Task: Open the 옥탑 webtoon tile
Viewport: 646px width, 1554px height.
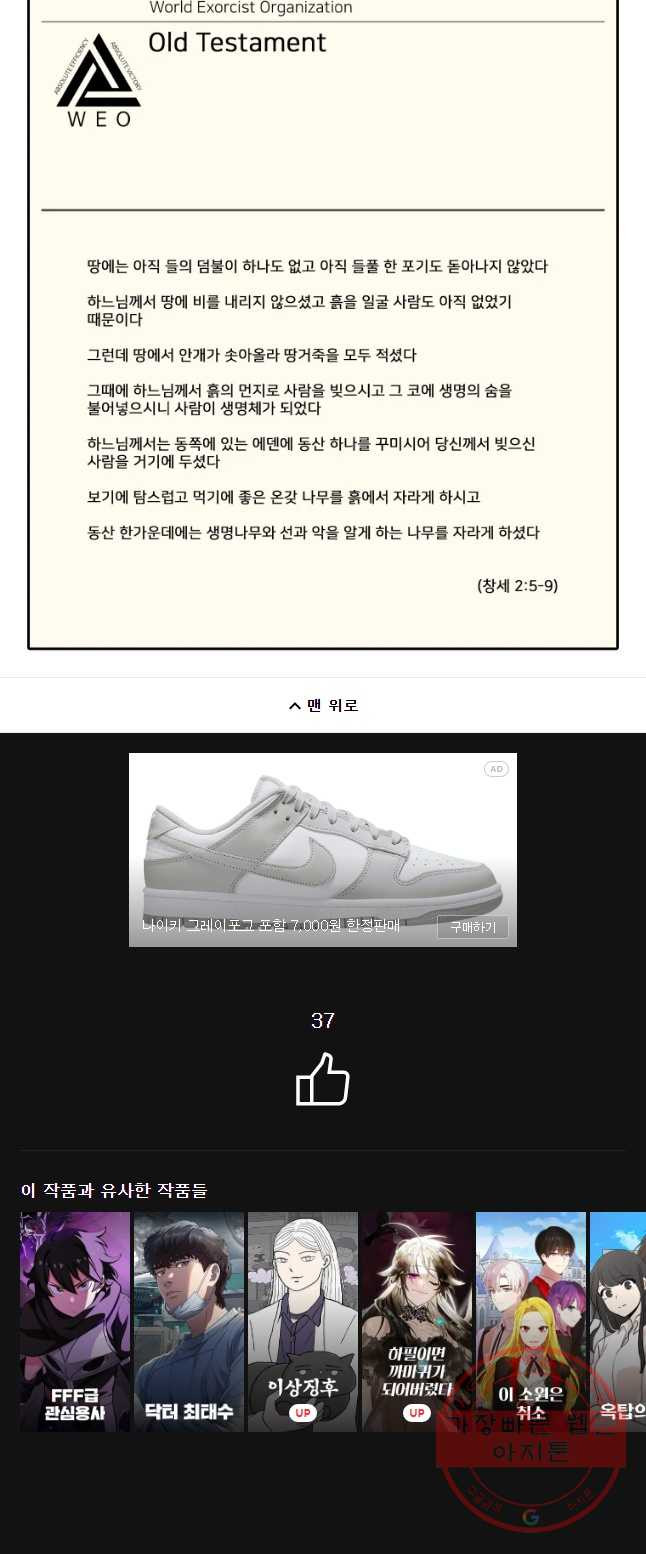Action: tap(618, 1320)
